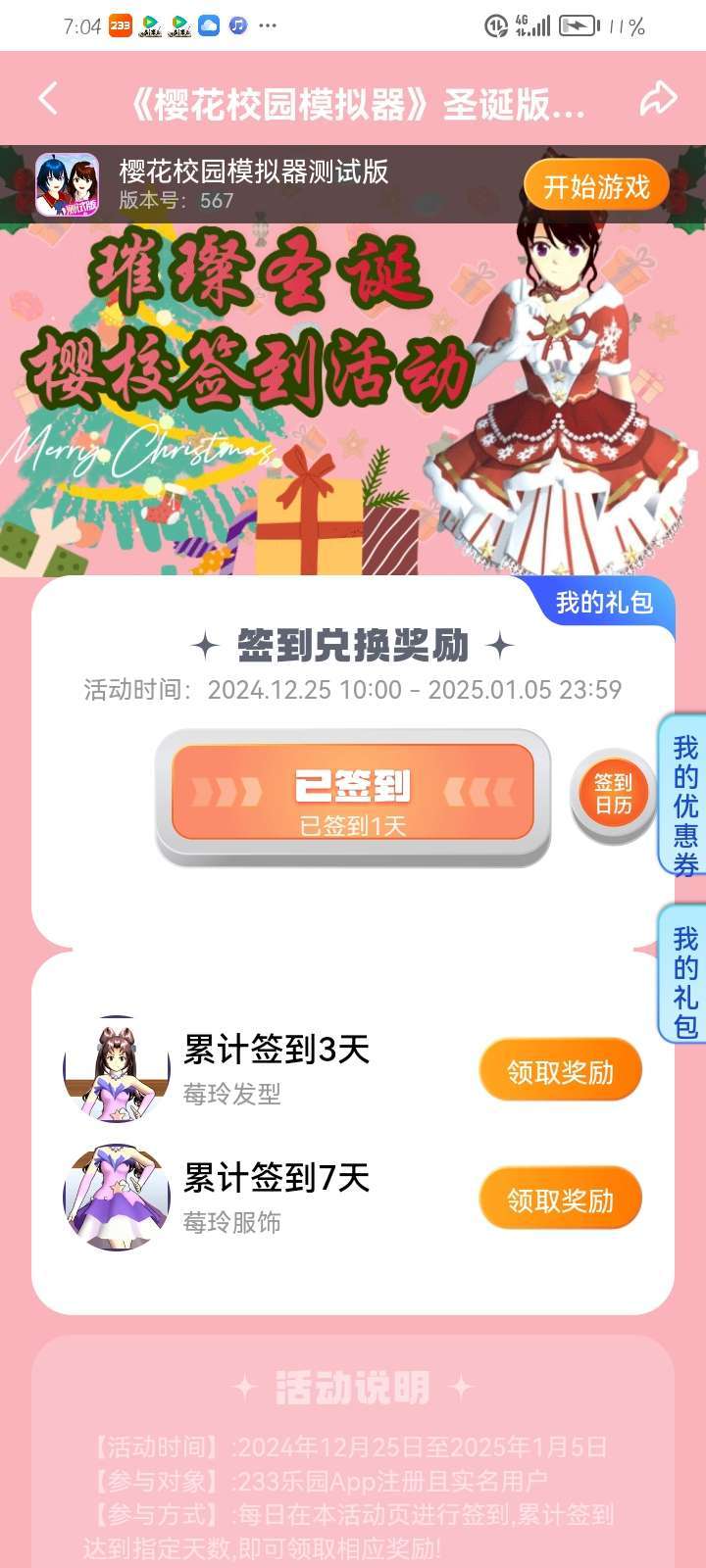Go back using the top-left arrow
706x1568 pixels.
pyautogui.click(x=47, y=99)
